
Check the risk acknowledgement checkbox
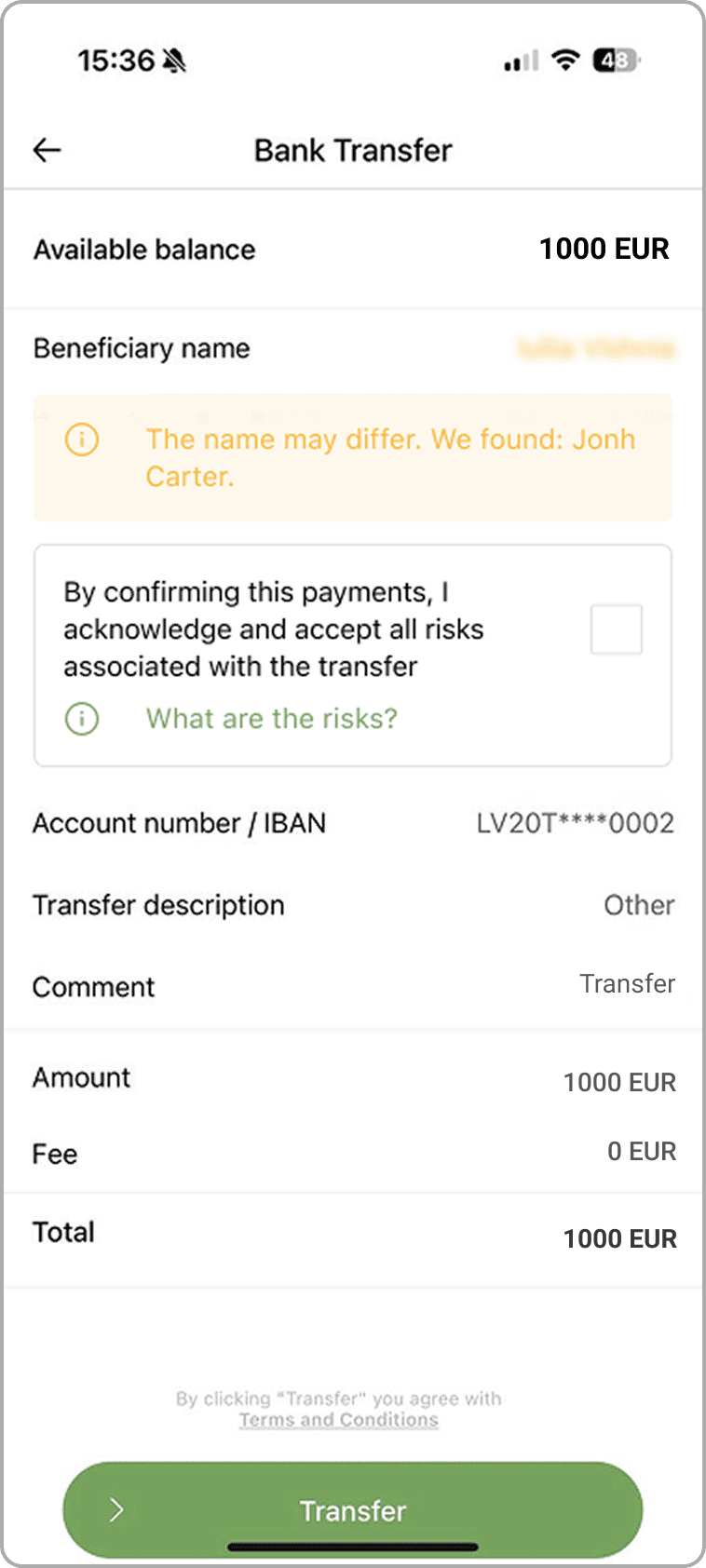[616, 629]
